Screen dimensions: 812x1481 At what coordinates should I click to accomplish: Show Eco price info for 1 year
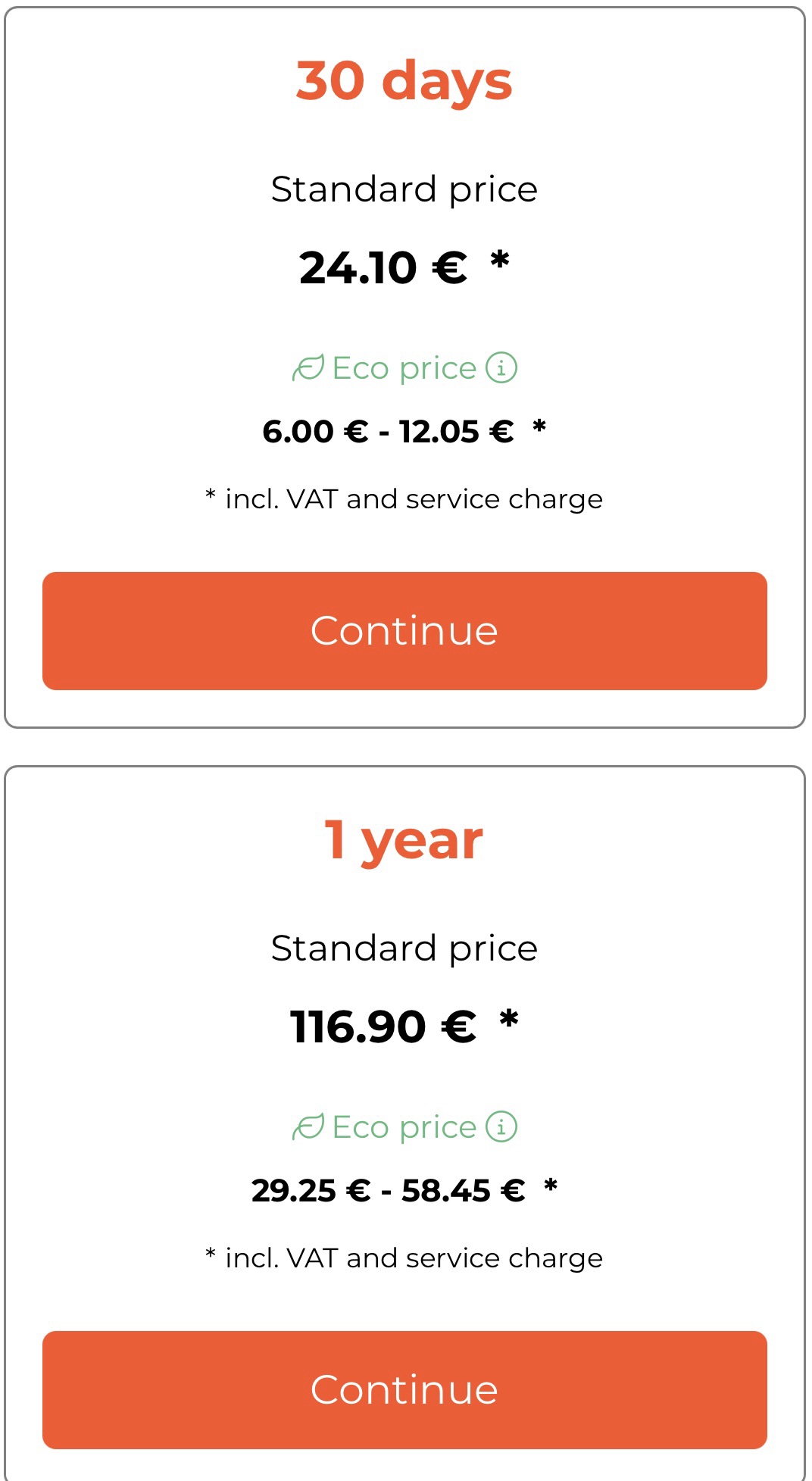501,1126
